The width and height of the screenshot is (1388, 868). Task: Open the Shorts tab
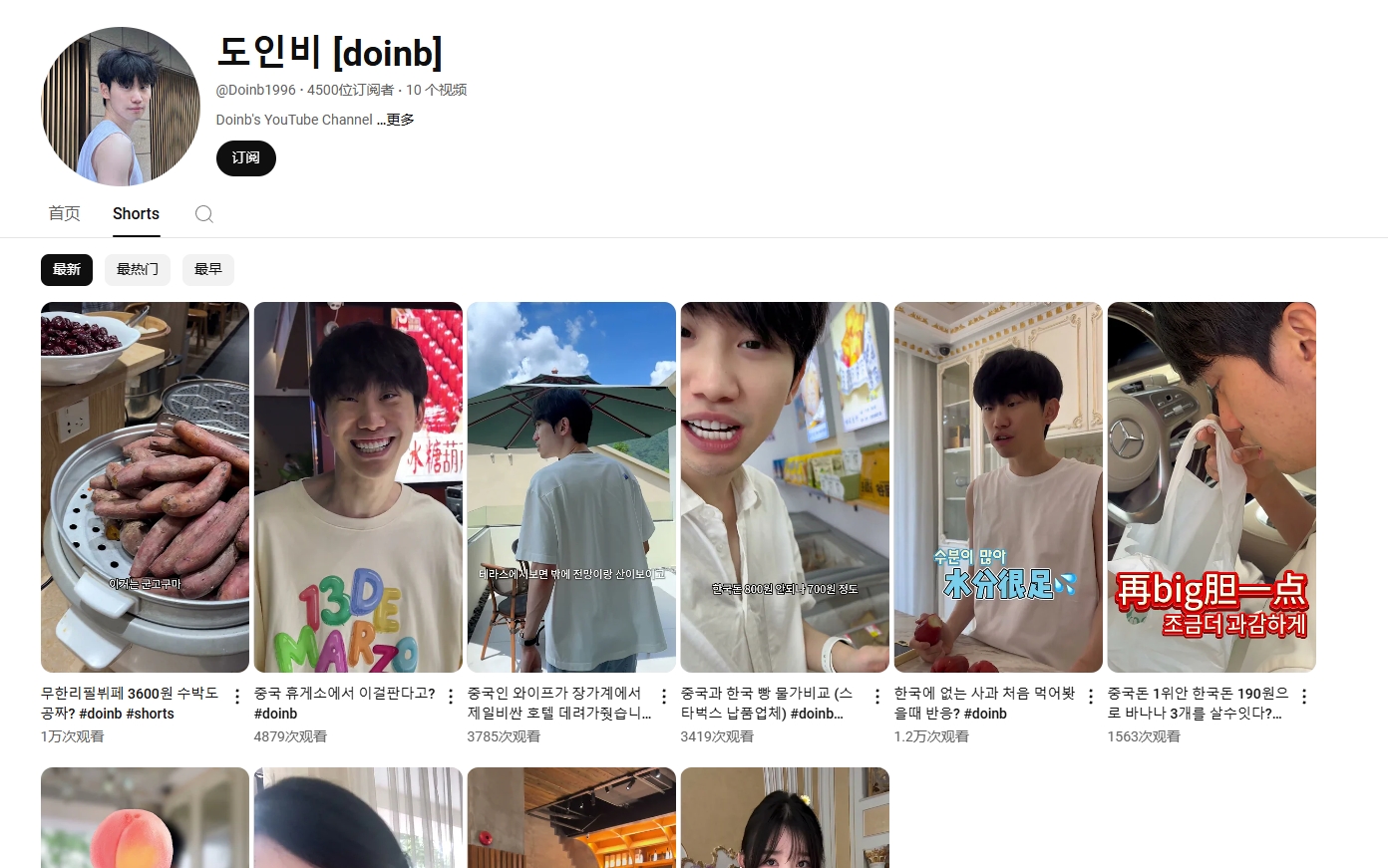[x=136, y=213]
